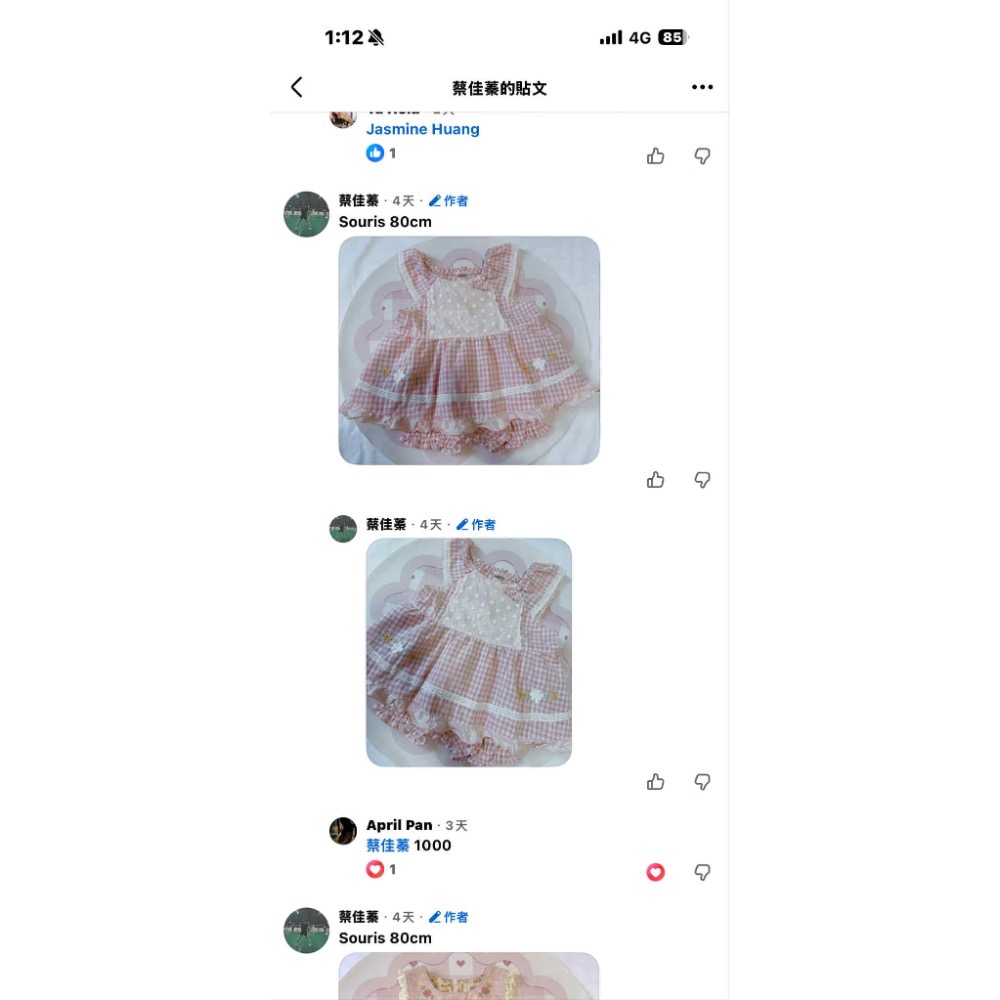1000x1000 pixels.
Task: Dislike the first Souris 80cm comment
Action: point(703,480)
